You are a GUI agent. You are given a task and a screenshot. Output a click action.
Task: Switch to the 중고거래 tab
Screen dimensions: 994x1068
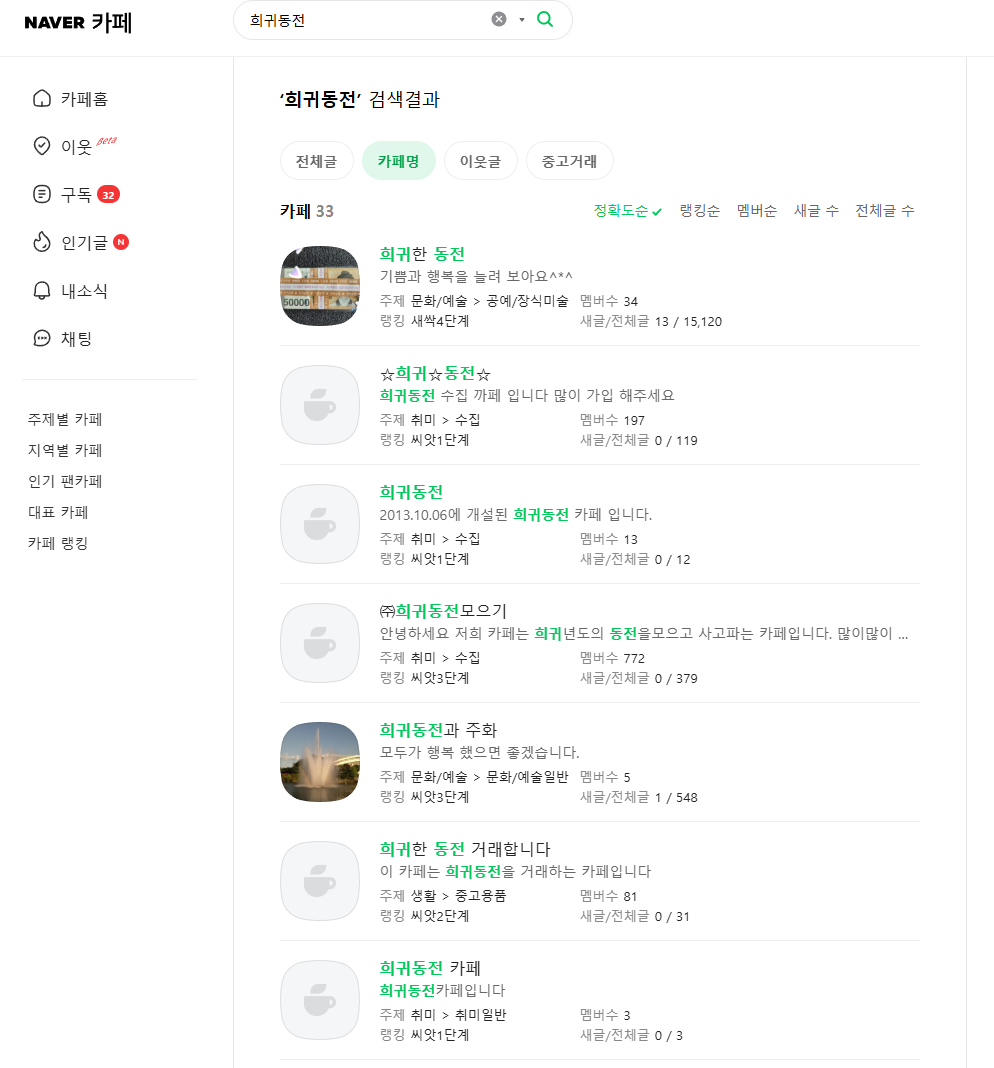[x=569, y=160]
